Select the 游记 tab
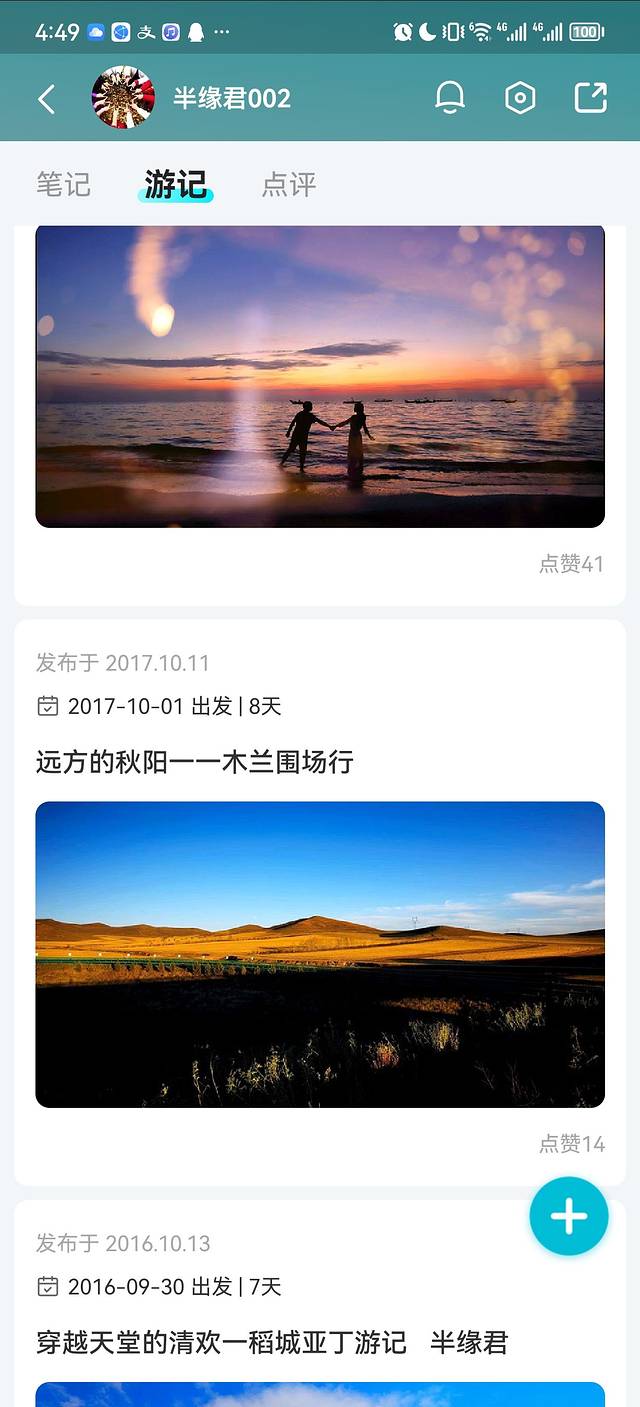The image size is (640, 1407). pyautogui.click(x=175, y=184)
